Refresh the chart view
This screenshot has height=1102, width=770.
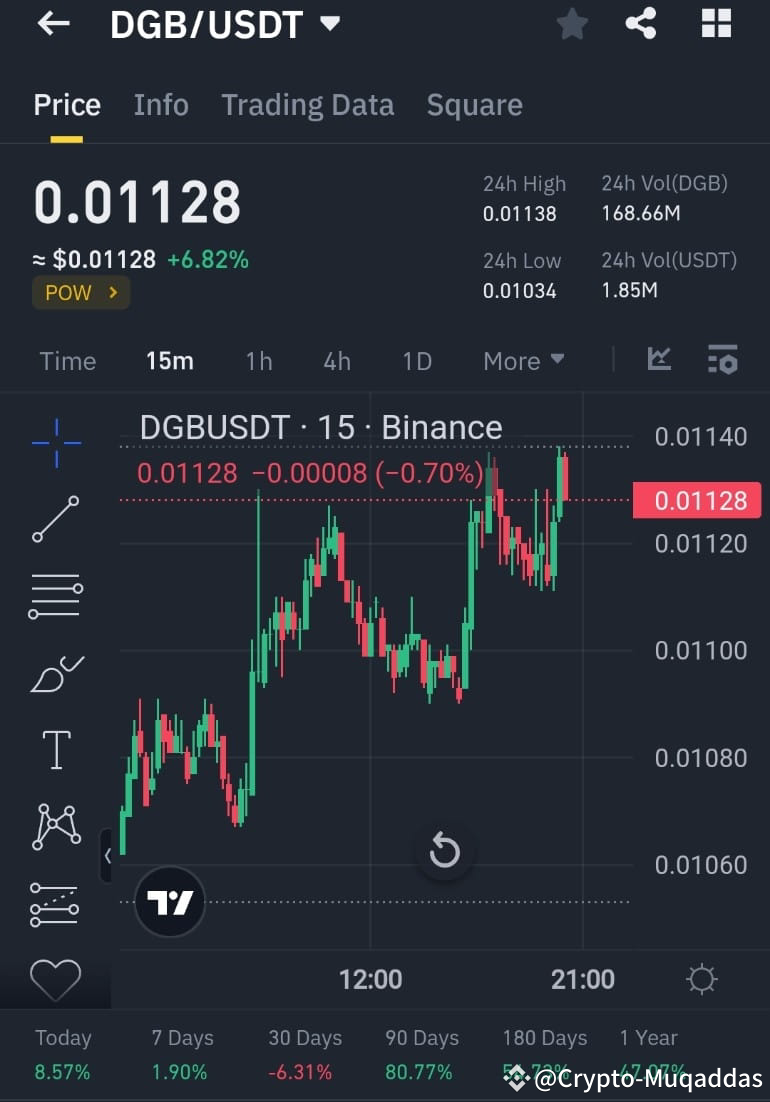click(444, 852)
